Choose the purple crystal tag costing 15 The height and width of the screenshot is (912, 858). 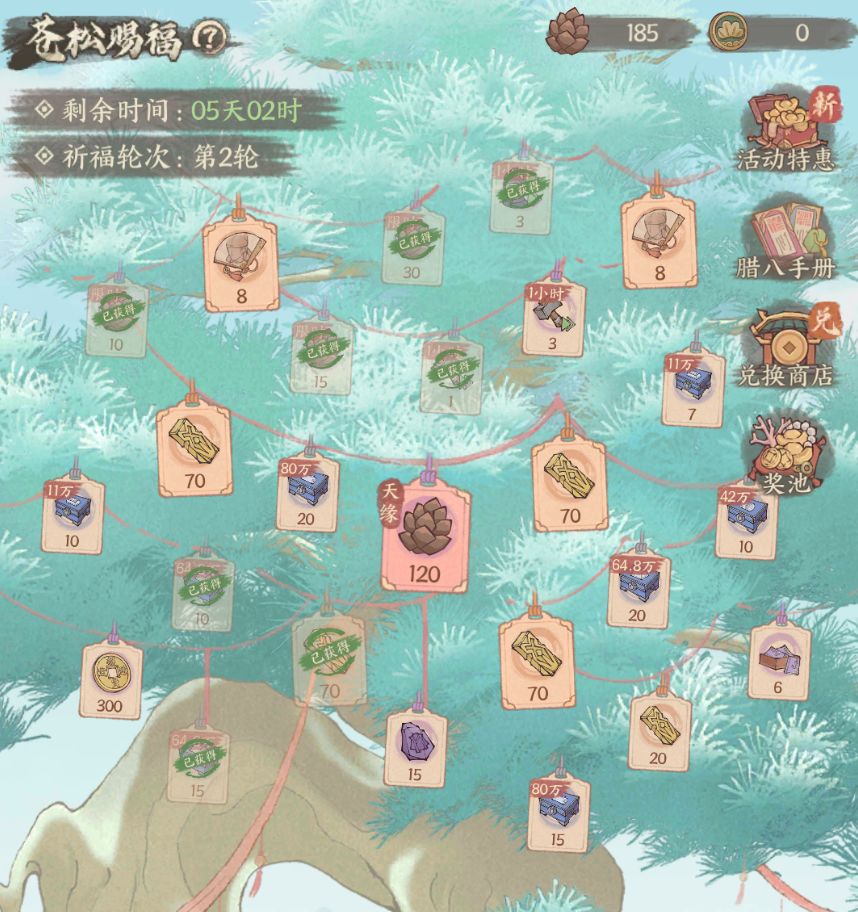tap(415, 749)
